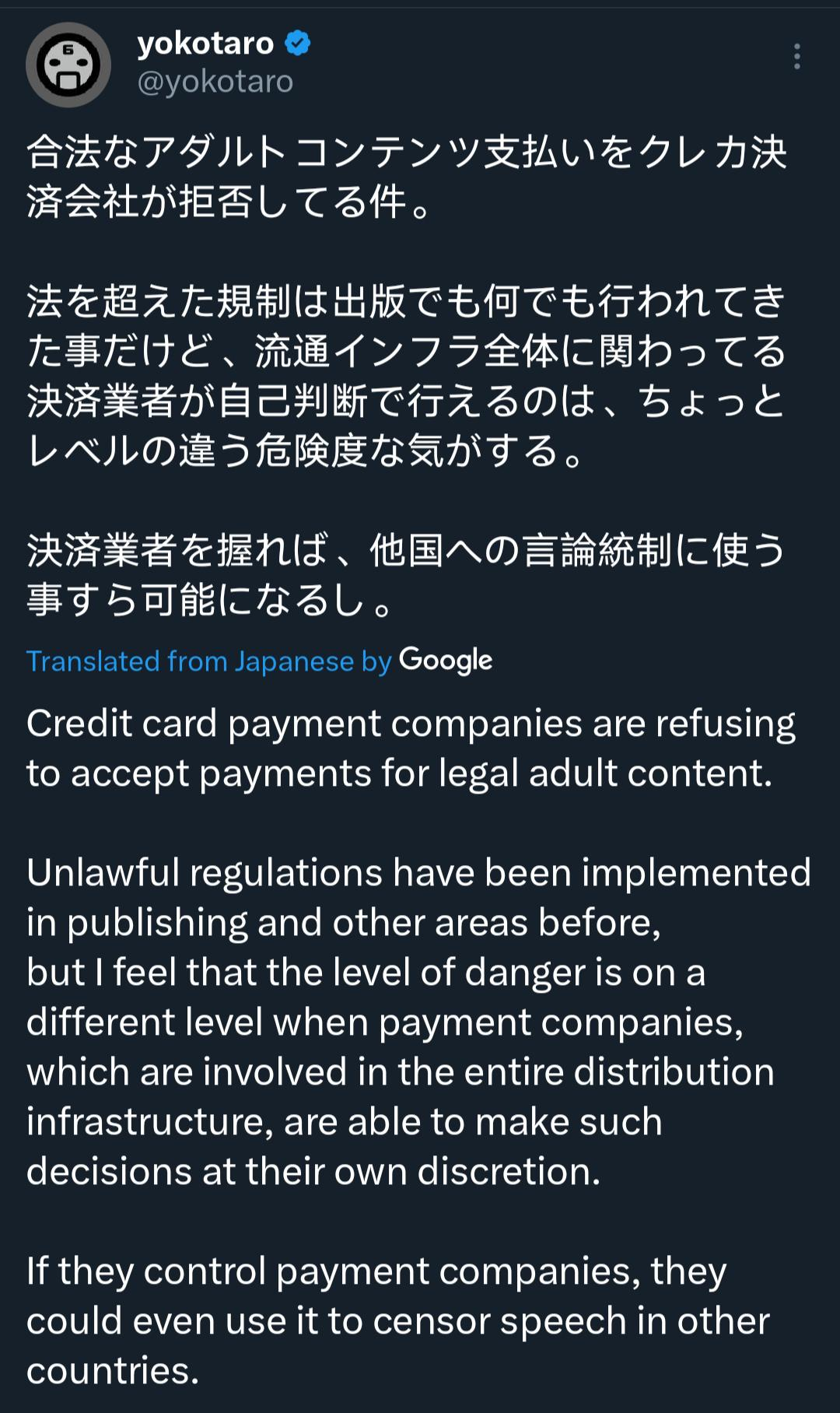
Task: Open the tweet's three-dot overflow menu
Action: (796, 57)
